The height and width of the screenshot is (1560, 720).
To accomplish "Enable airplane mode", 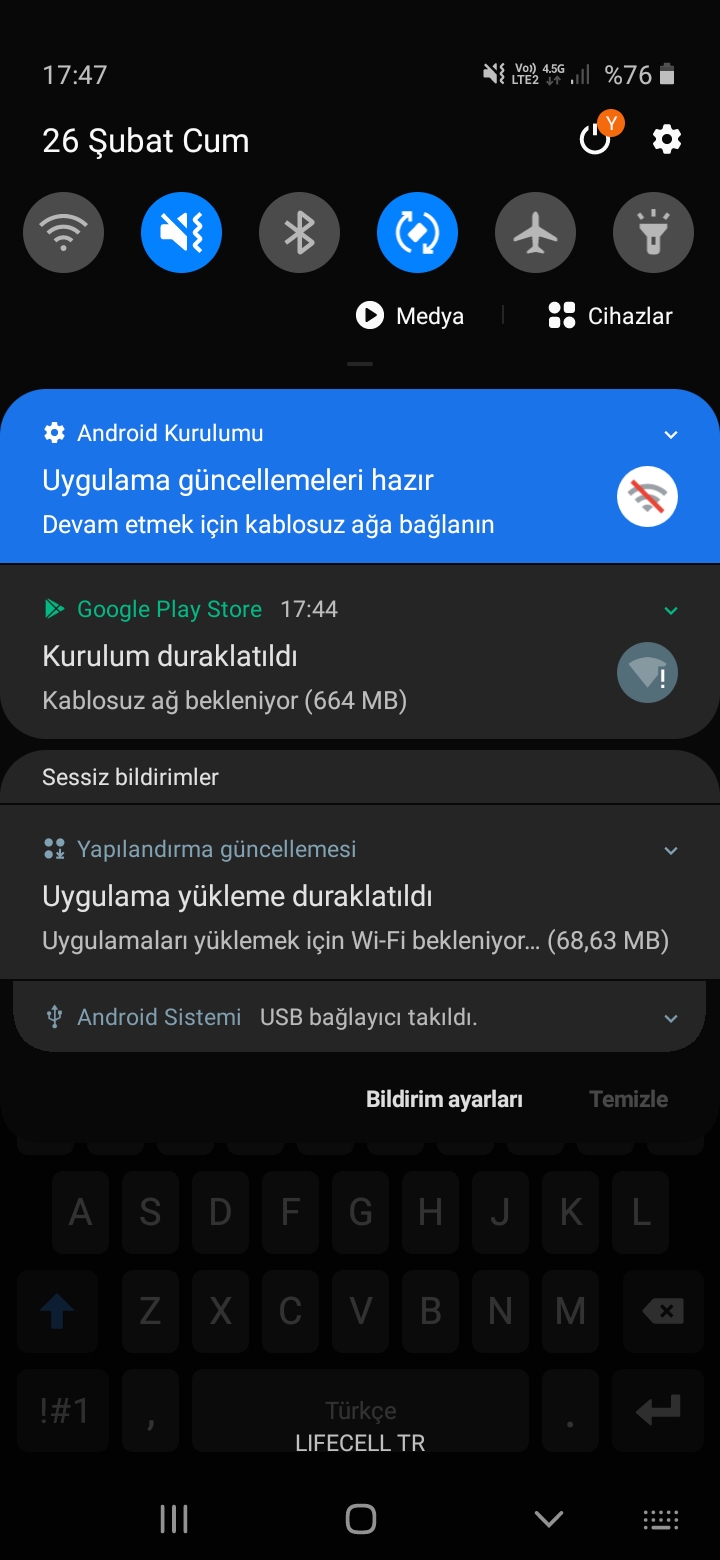I will point(535,233).
